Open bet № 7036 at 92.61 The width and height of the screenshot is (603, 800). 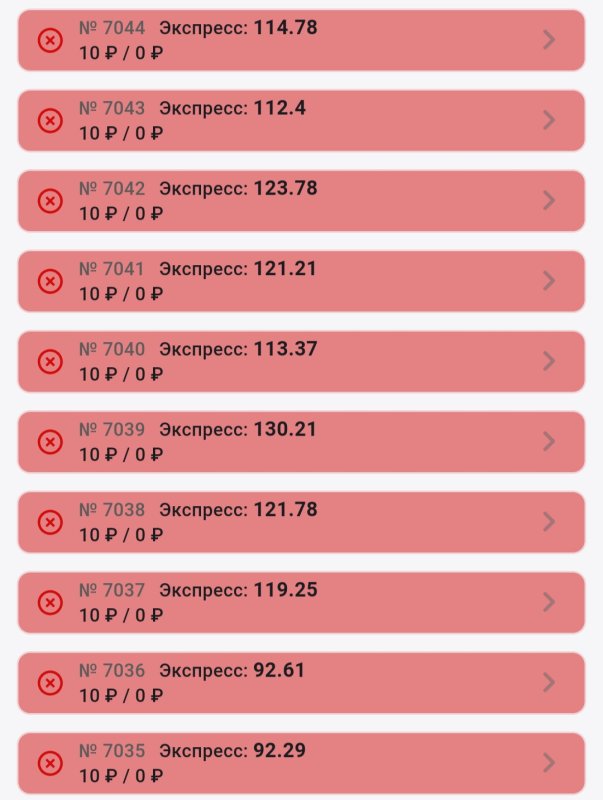pos(300,682)
